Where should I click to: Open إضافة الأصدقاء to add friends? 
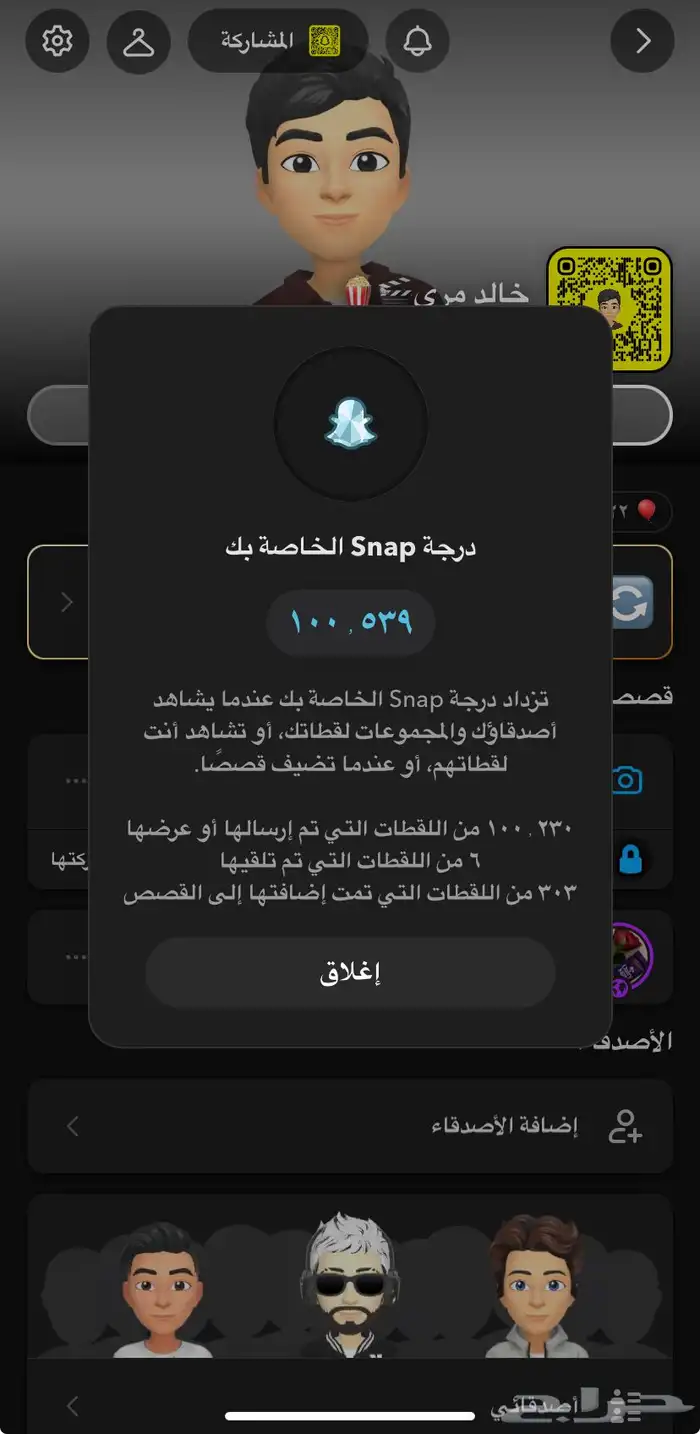coord(350,1126)
